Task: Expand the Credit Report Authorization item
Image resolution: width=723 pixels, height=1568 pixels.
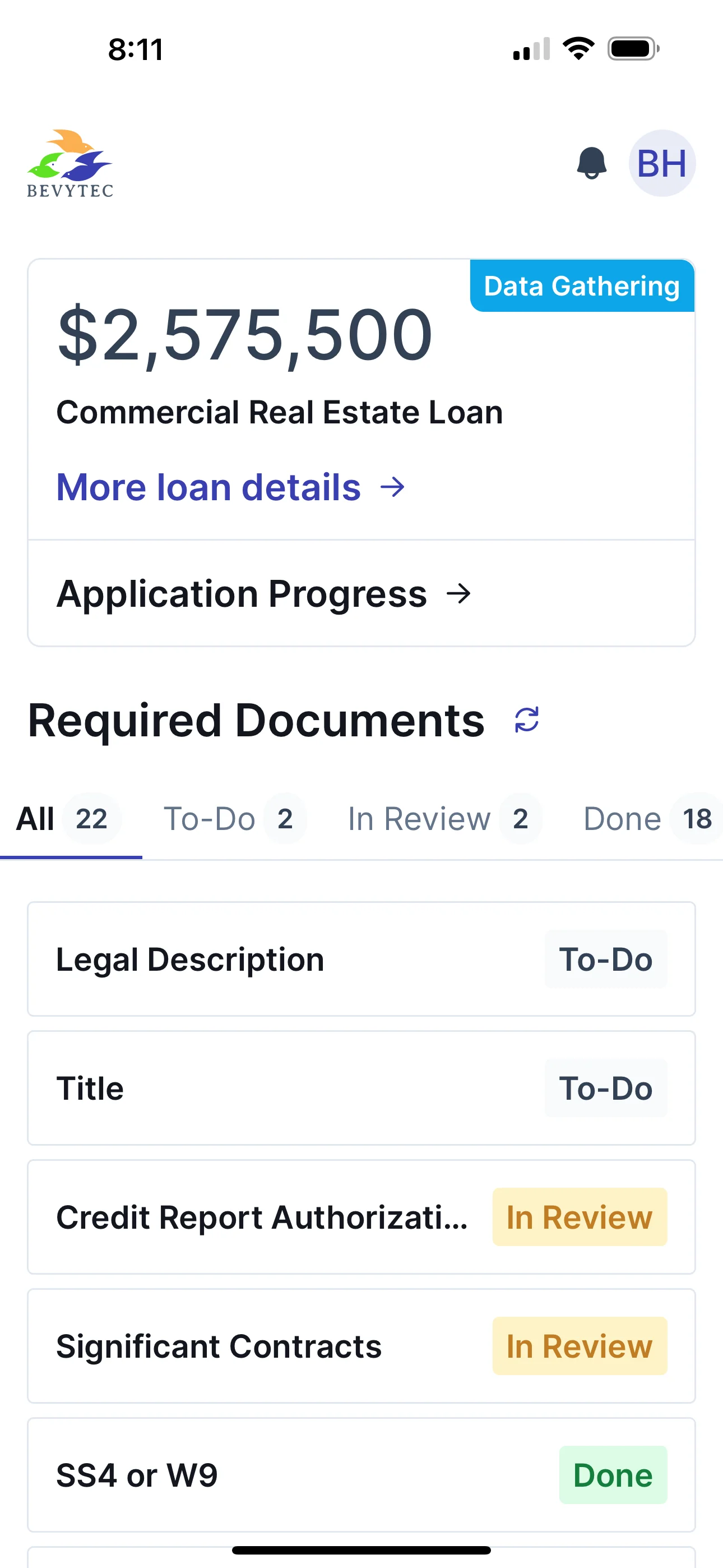Action: pyautogui.click(x=360, y=1217)
